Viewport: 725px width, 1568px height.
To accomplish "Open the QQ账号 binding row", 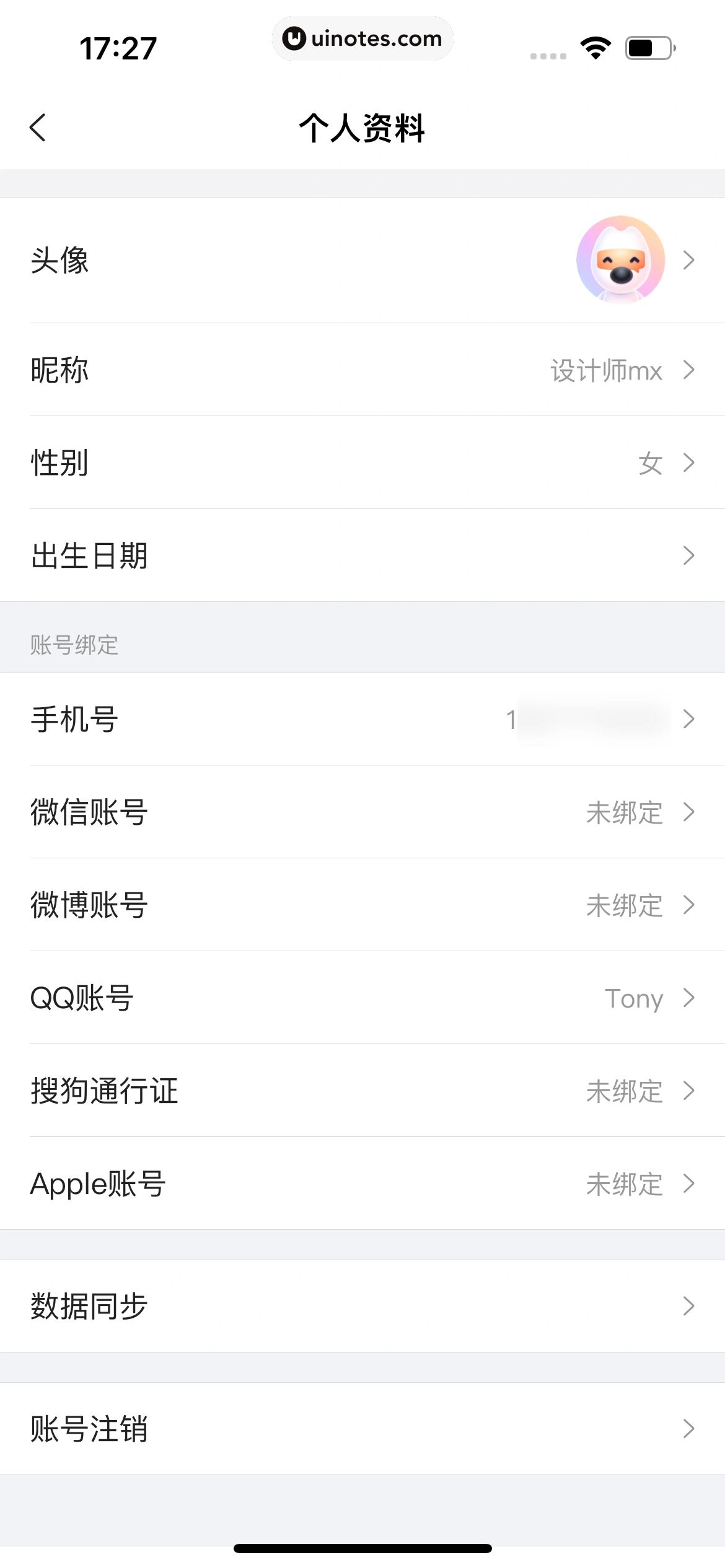I will 362,998.
